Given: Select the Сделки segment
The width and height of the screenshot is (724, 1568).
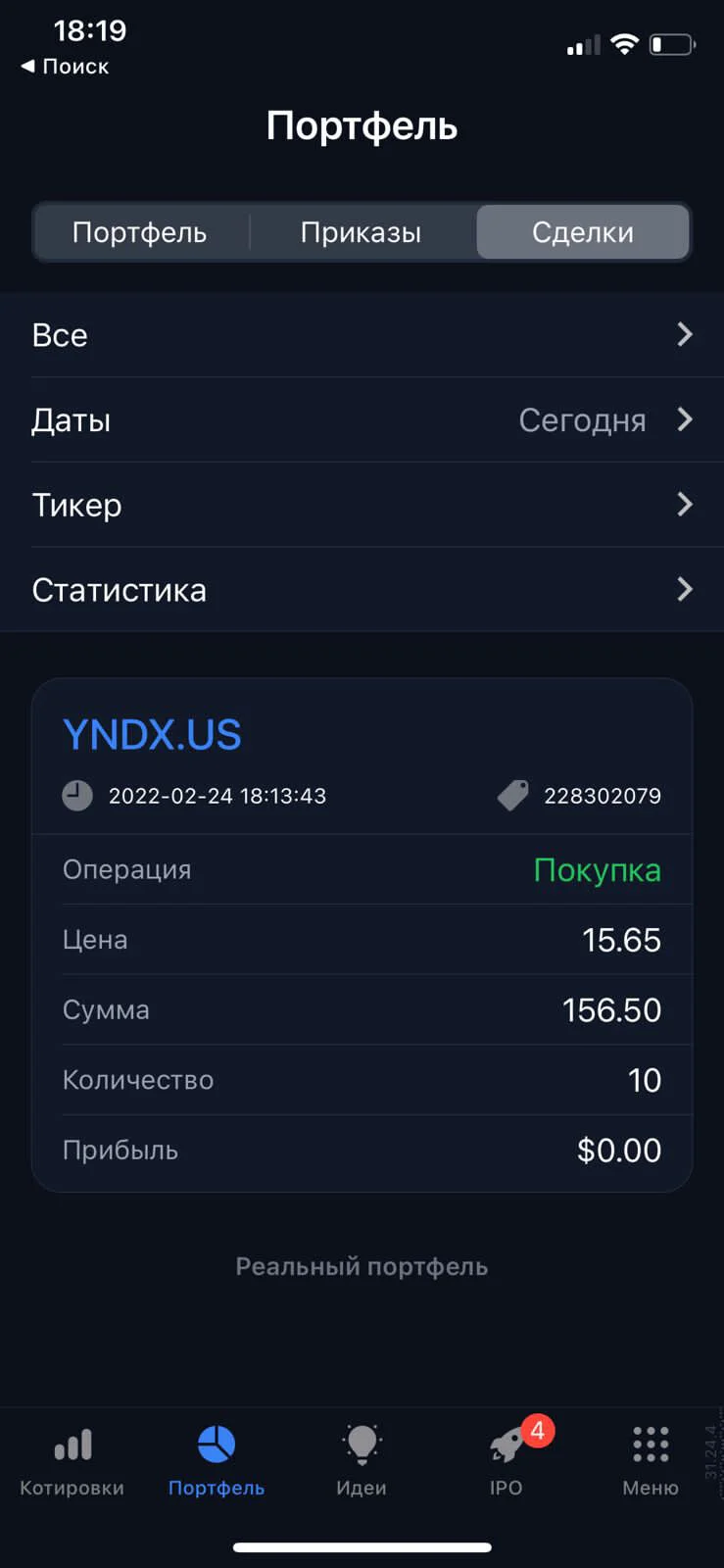Looking at the screenshot, I should (583, 232).
